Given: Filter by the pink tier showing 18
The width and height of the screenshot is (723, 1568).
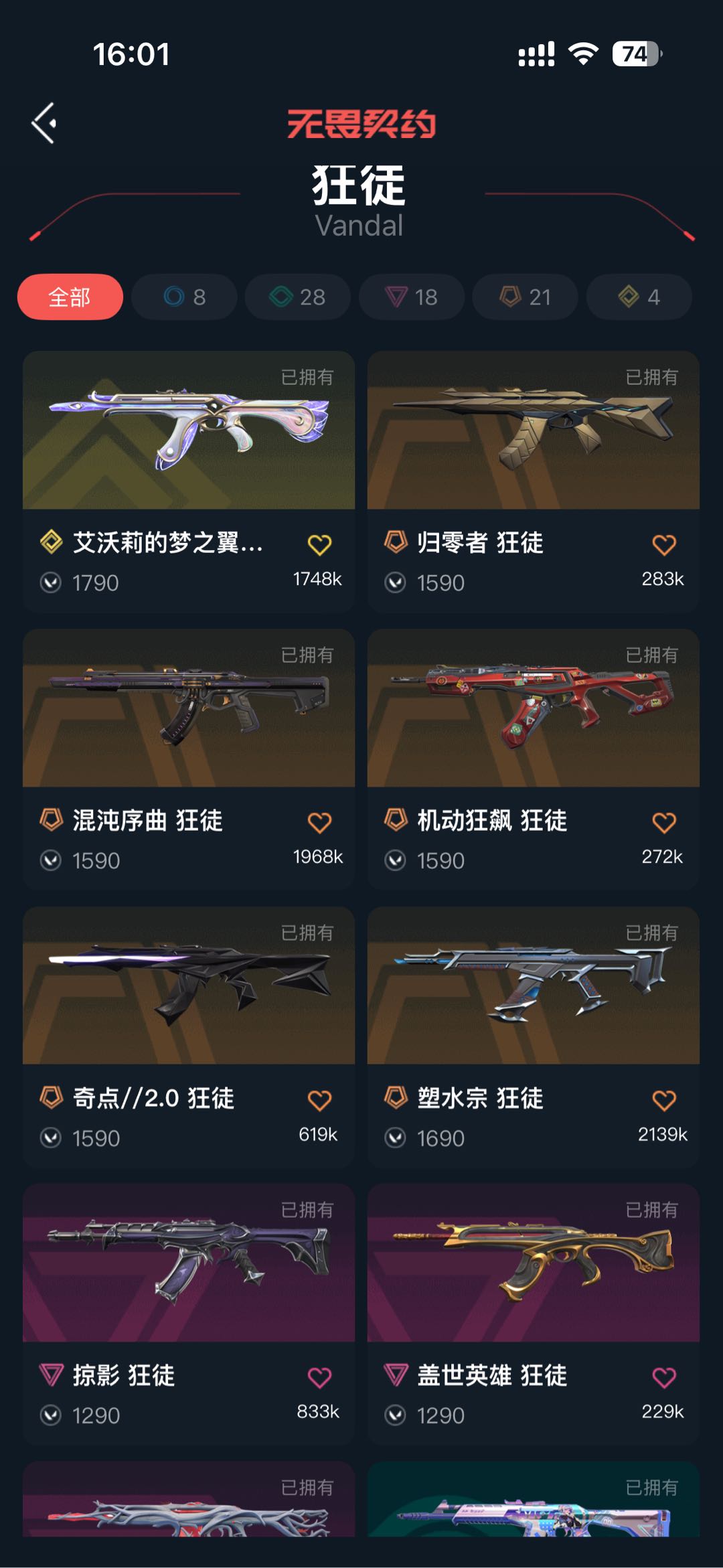Looking at the screenshot, I should point(412,297).
